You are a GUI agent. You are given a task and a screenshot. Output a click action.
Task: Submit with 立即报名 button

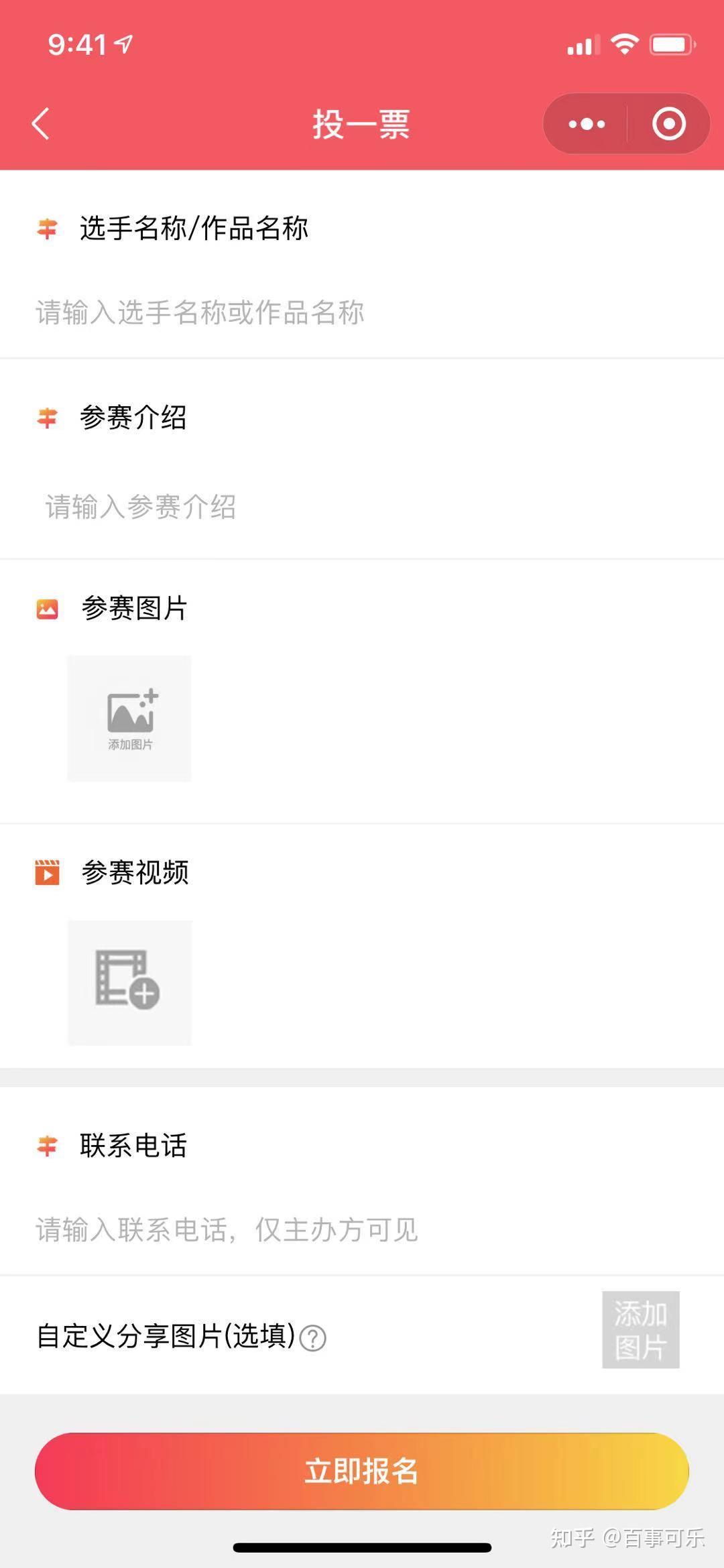click(362, 1471)
